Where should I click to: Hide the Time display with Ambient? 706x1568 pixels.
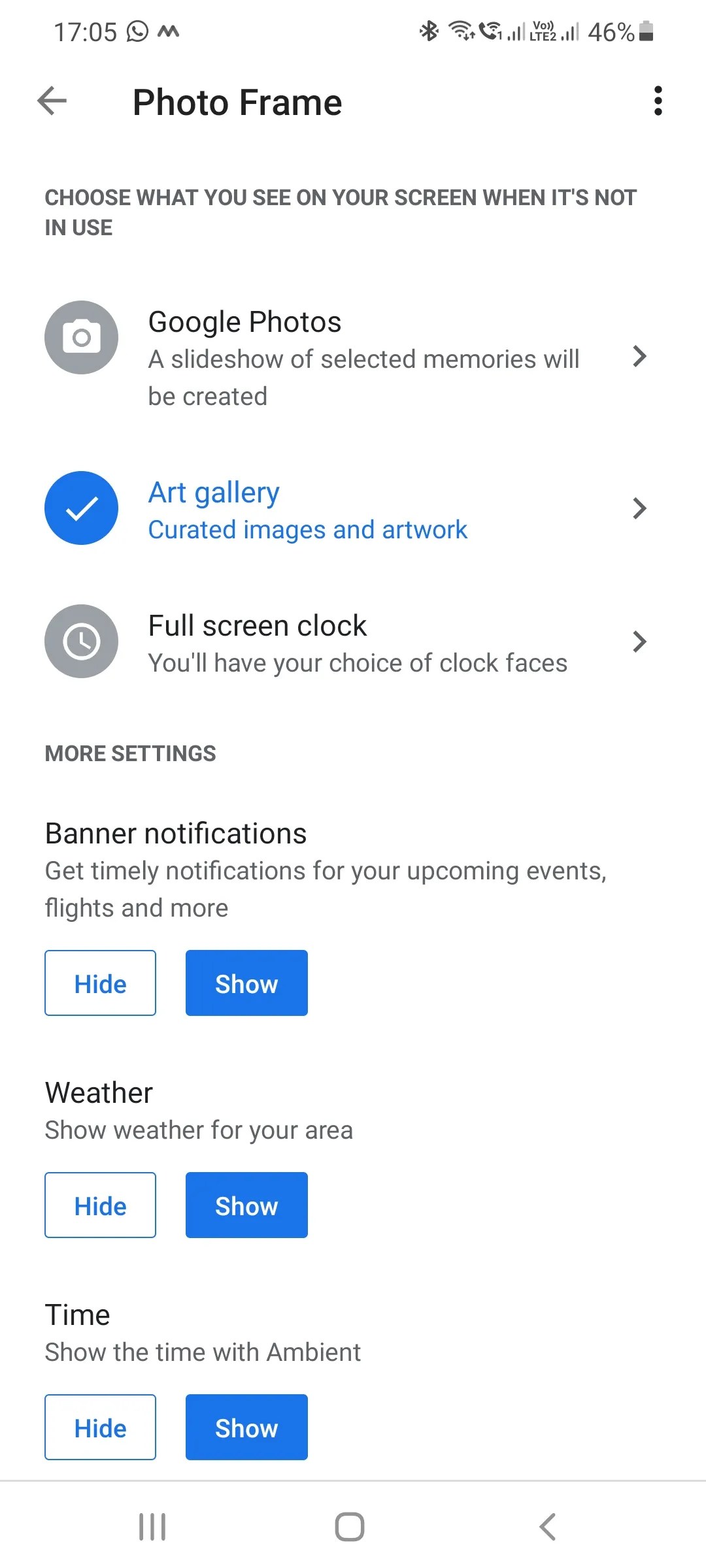[x=99, y=1428]
